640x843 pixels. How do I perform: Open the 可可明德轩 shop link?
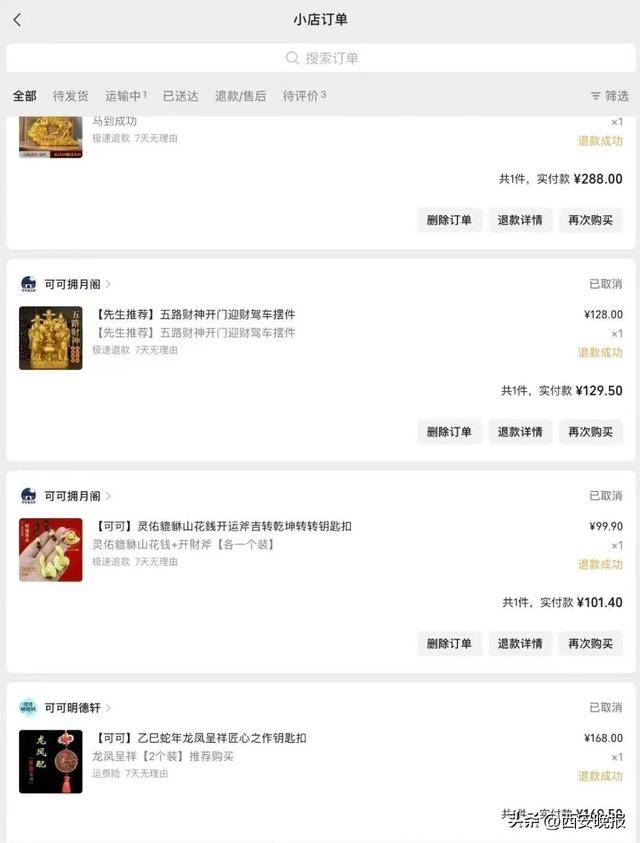72,708
